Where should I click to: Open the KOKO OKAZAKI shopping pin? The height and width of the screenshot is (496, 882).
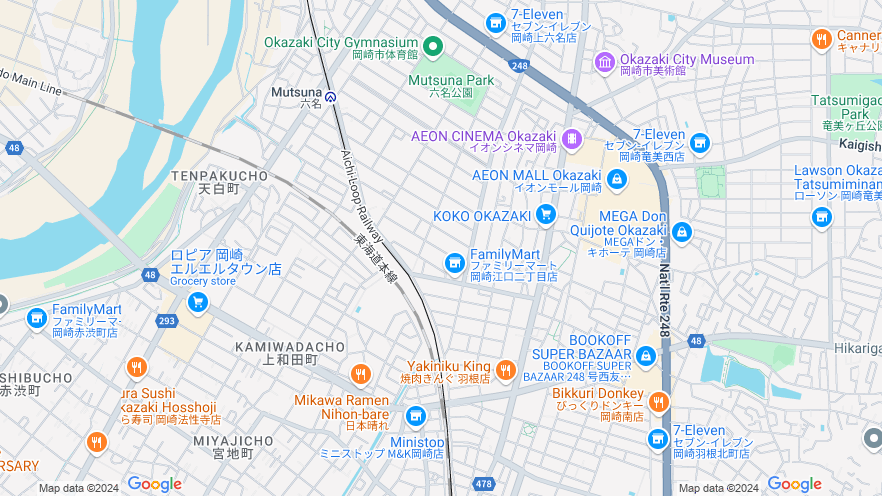pyautogui.click(x=545, y=213)
